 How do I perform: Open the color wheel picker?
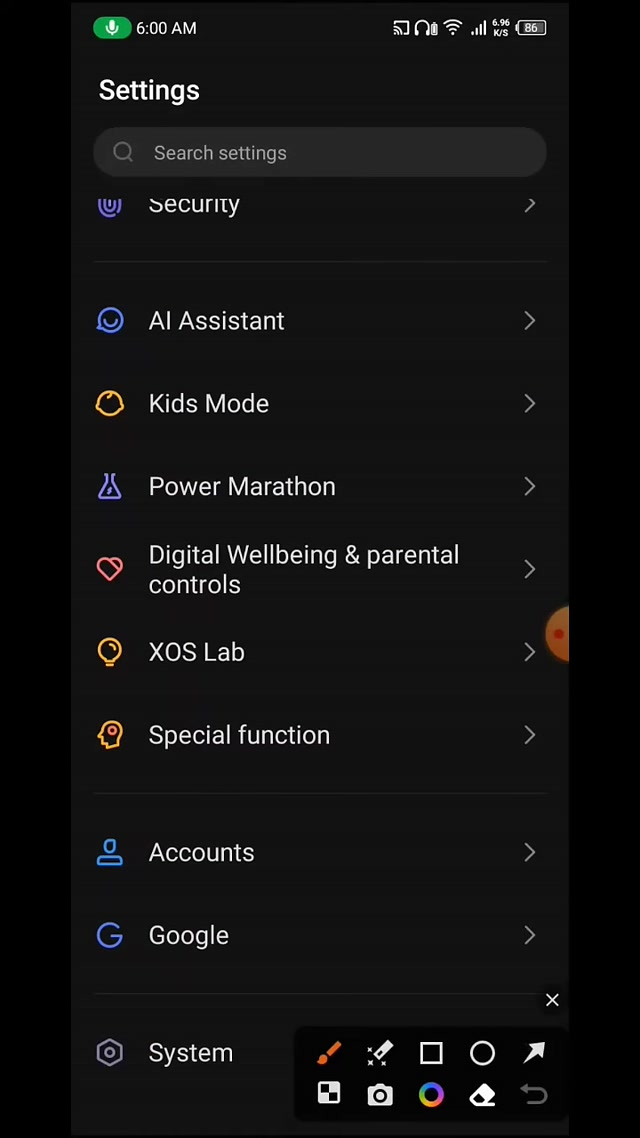click(431, 1095)
